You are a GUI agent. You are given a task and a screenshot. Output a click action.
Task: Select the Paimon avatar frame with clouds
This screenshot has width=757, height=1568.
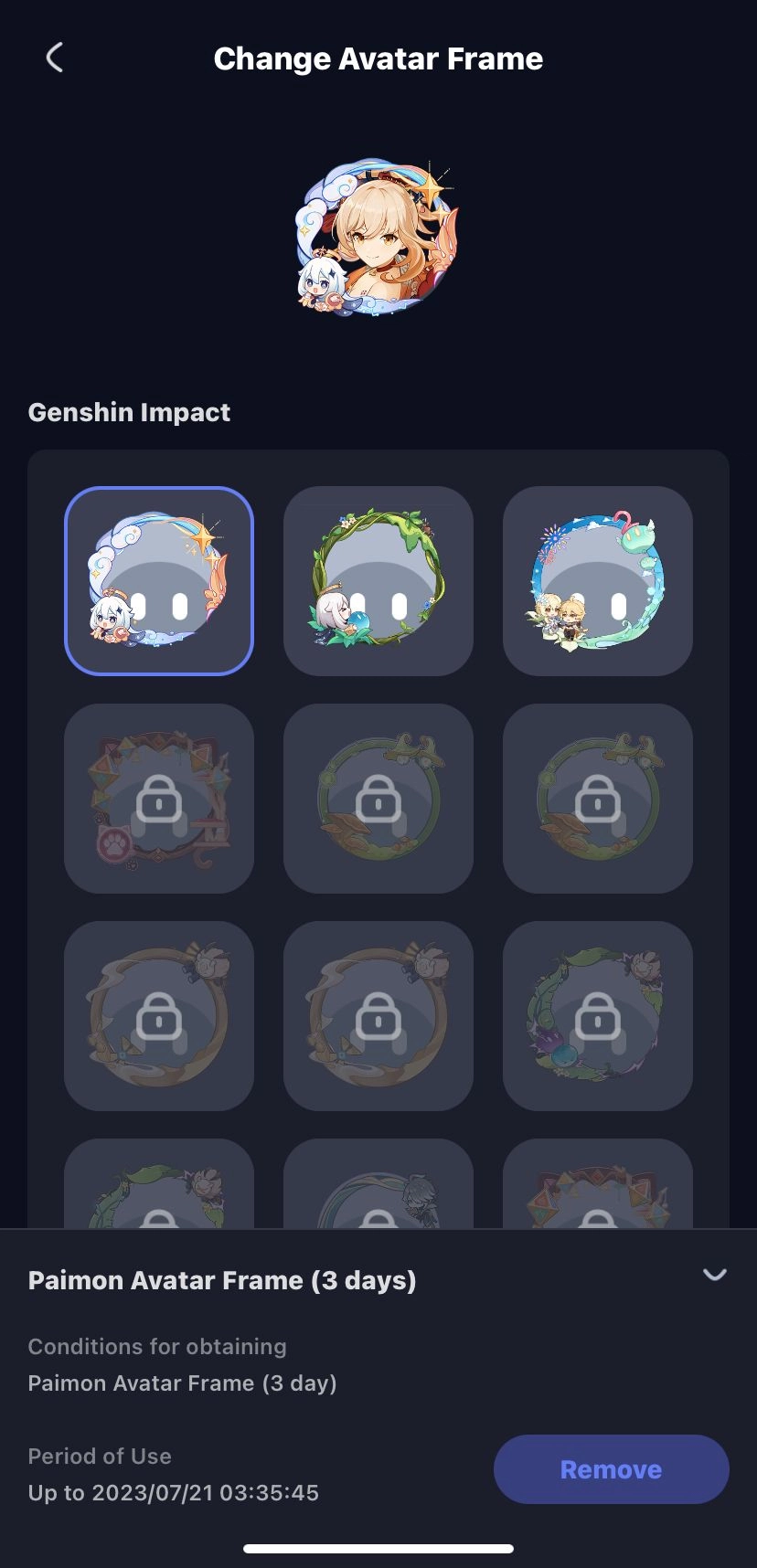(x=159, y=581)
